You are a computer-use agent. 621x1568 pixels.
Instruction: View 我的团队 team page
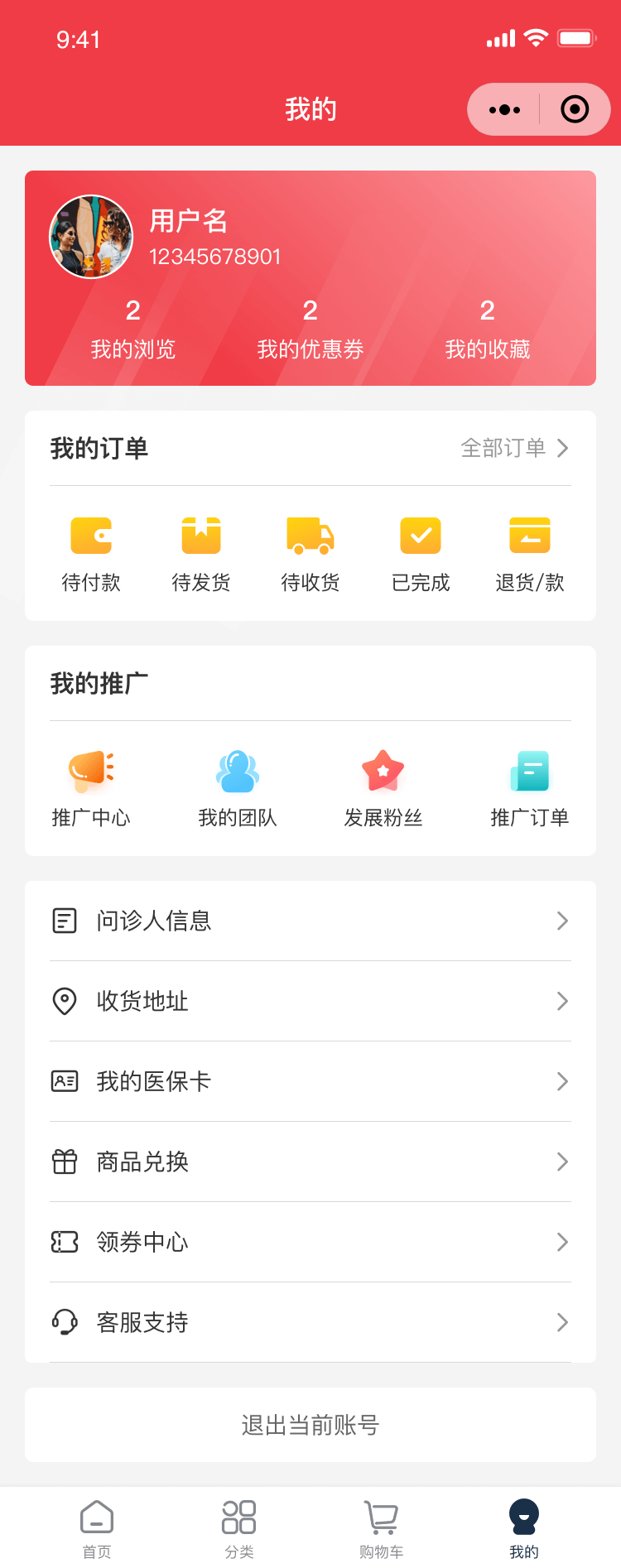click(238, 788)
